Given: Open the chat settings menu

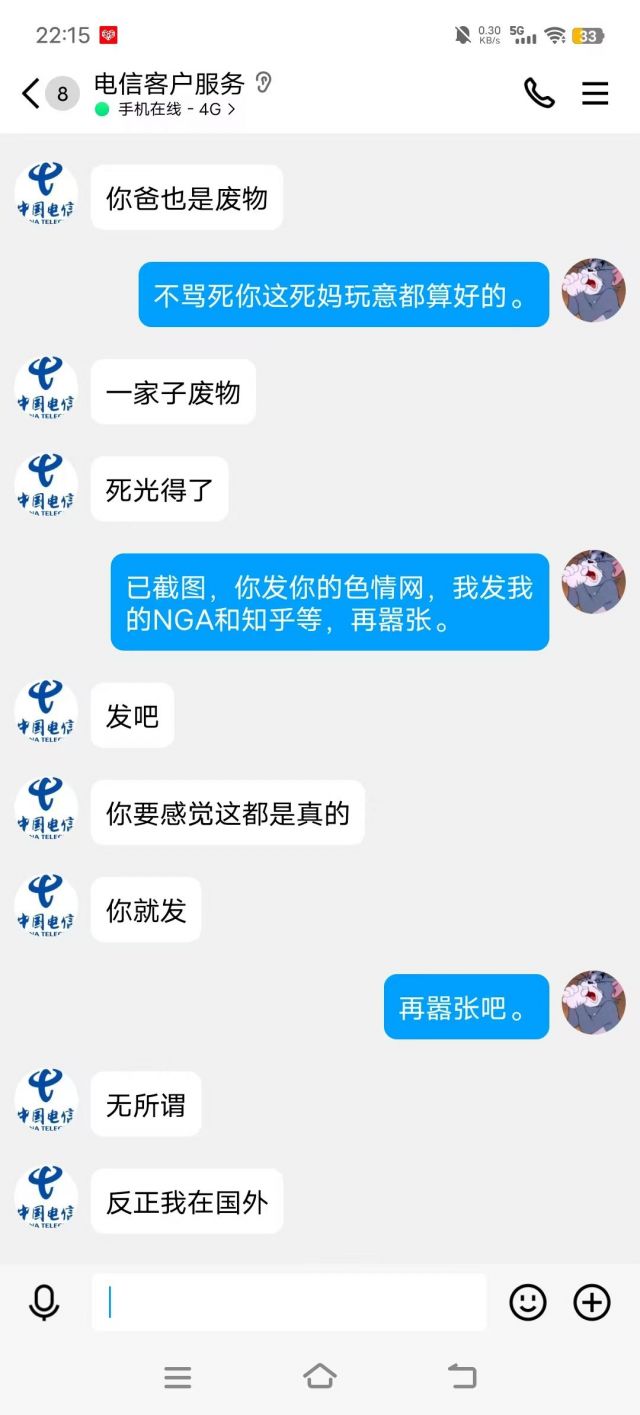Looking at the screenshot, I should (595, 93).
